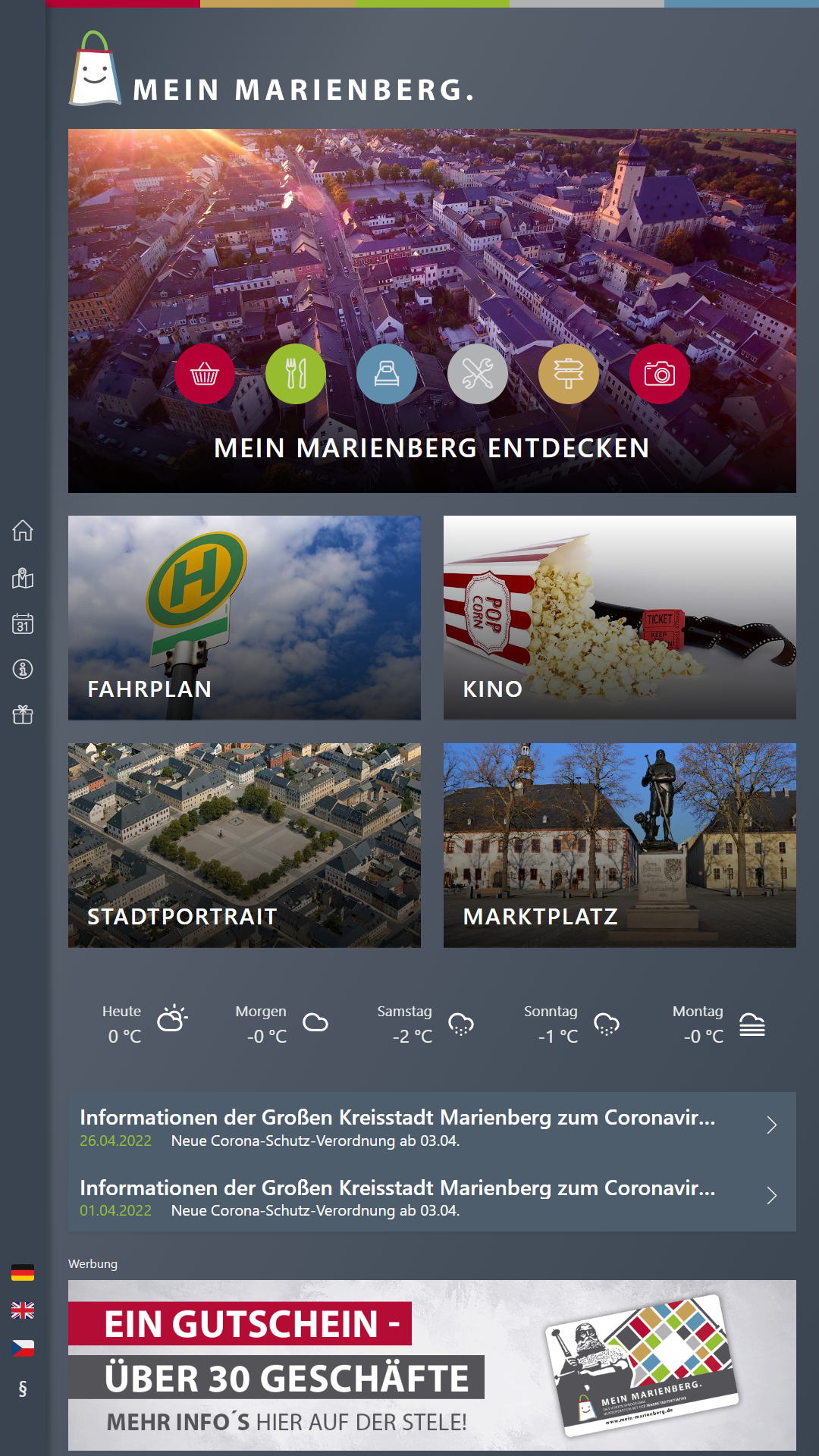This screenshot has width=819, height=1456.
Task: View the Stadtportrait tile
Action: (244, 846)
